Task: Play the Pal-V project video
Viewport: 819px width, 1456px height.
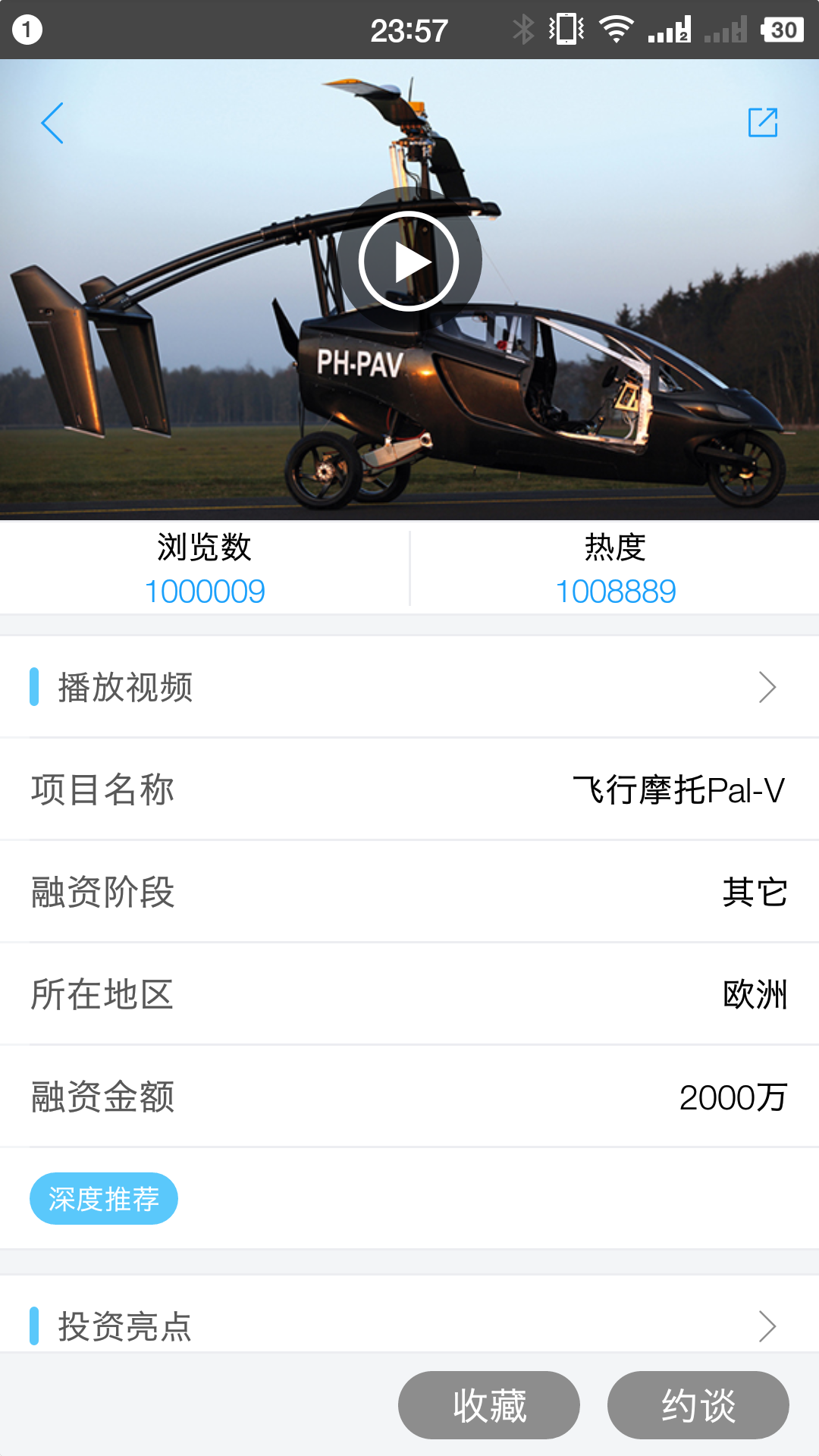Action: pos(409,261)
